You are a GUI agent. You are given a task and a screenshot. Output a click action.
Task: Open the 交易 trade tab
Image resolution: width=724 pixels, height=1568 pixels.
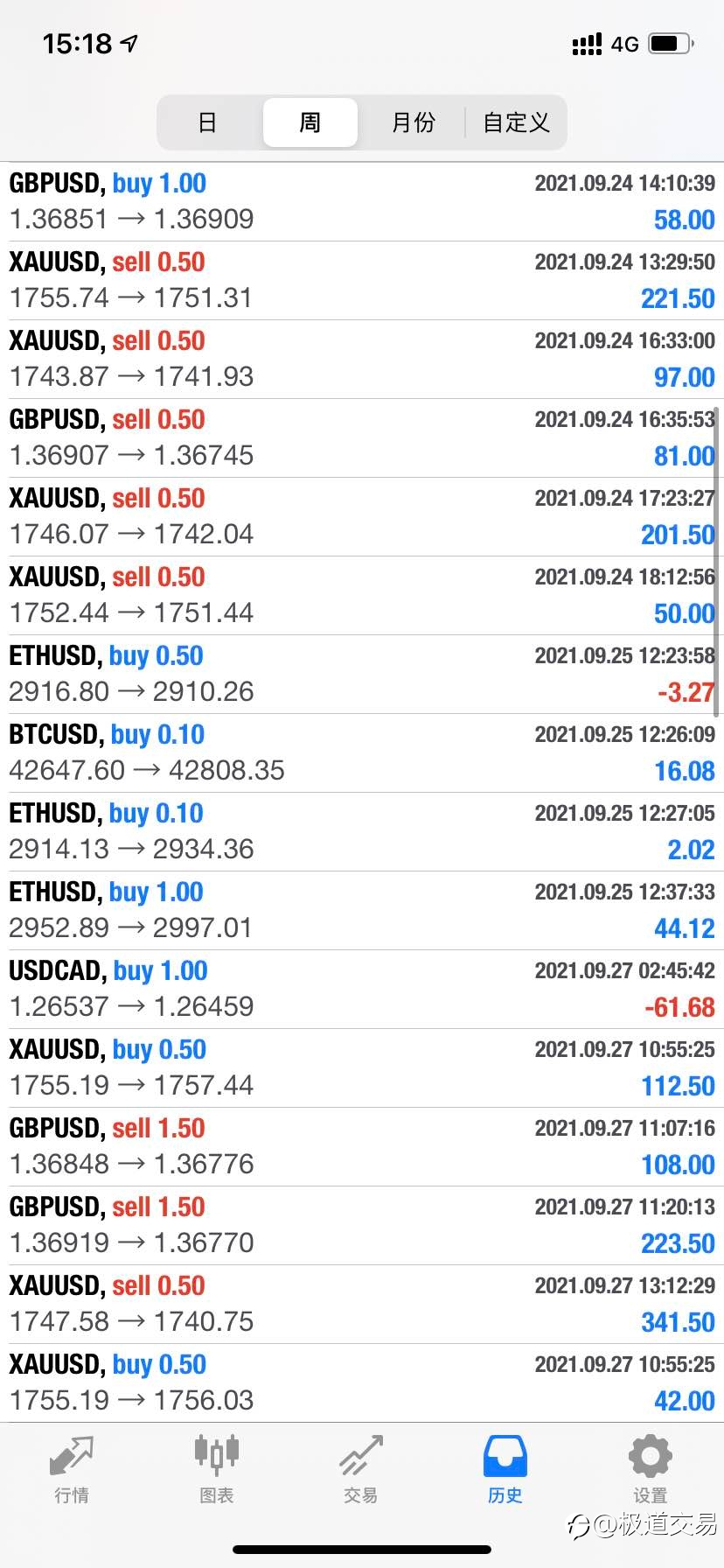(361, 1470)
